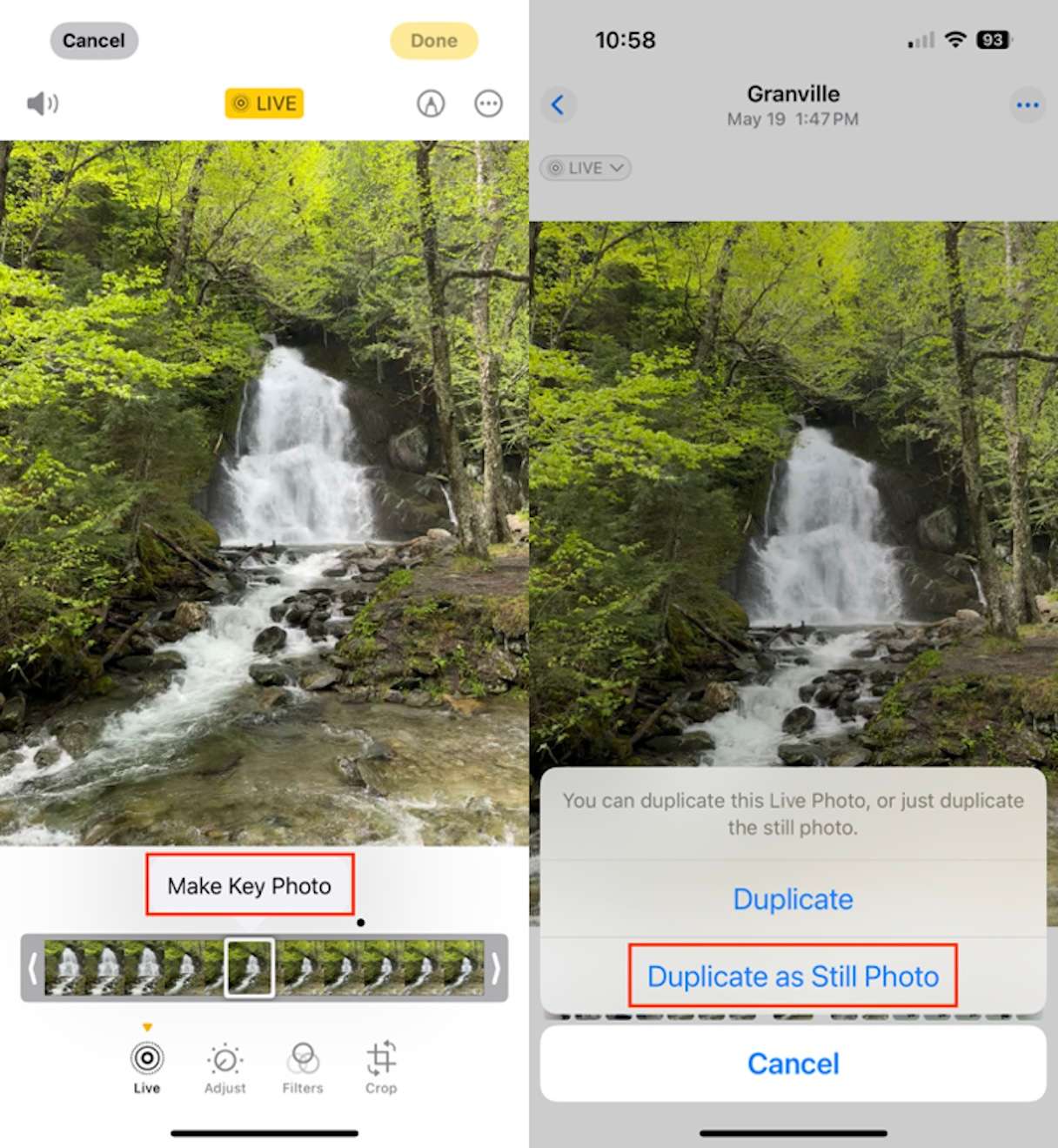
Task: Toggle the yellow LIVE badge off
Action: pos(264,104)
